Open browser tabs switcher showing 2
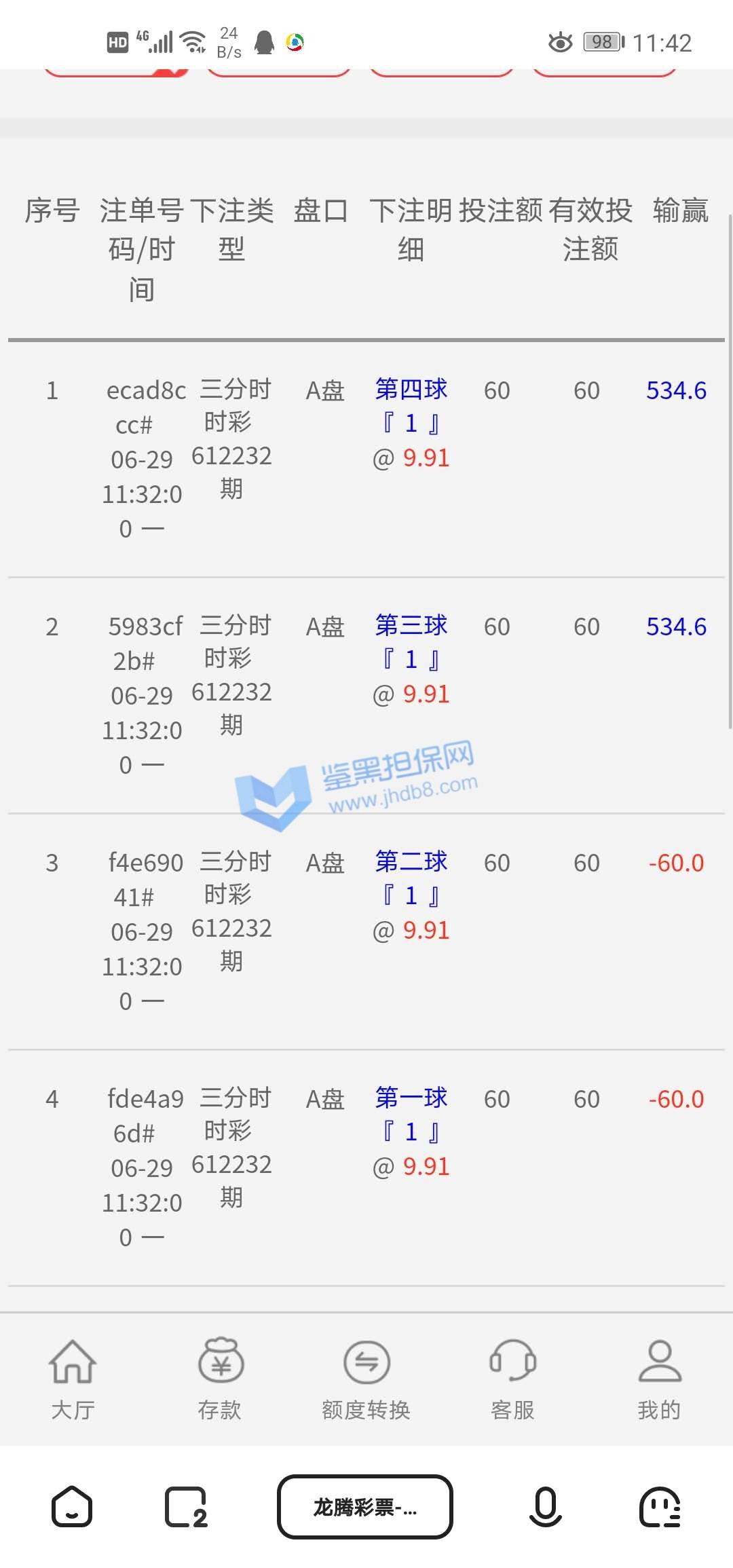Screen dimensions: 733x1568 pyautogui.click(x=186, y=1507)
